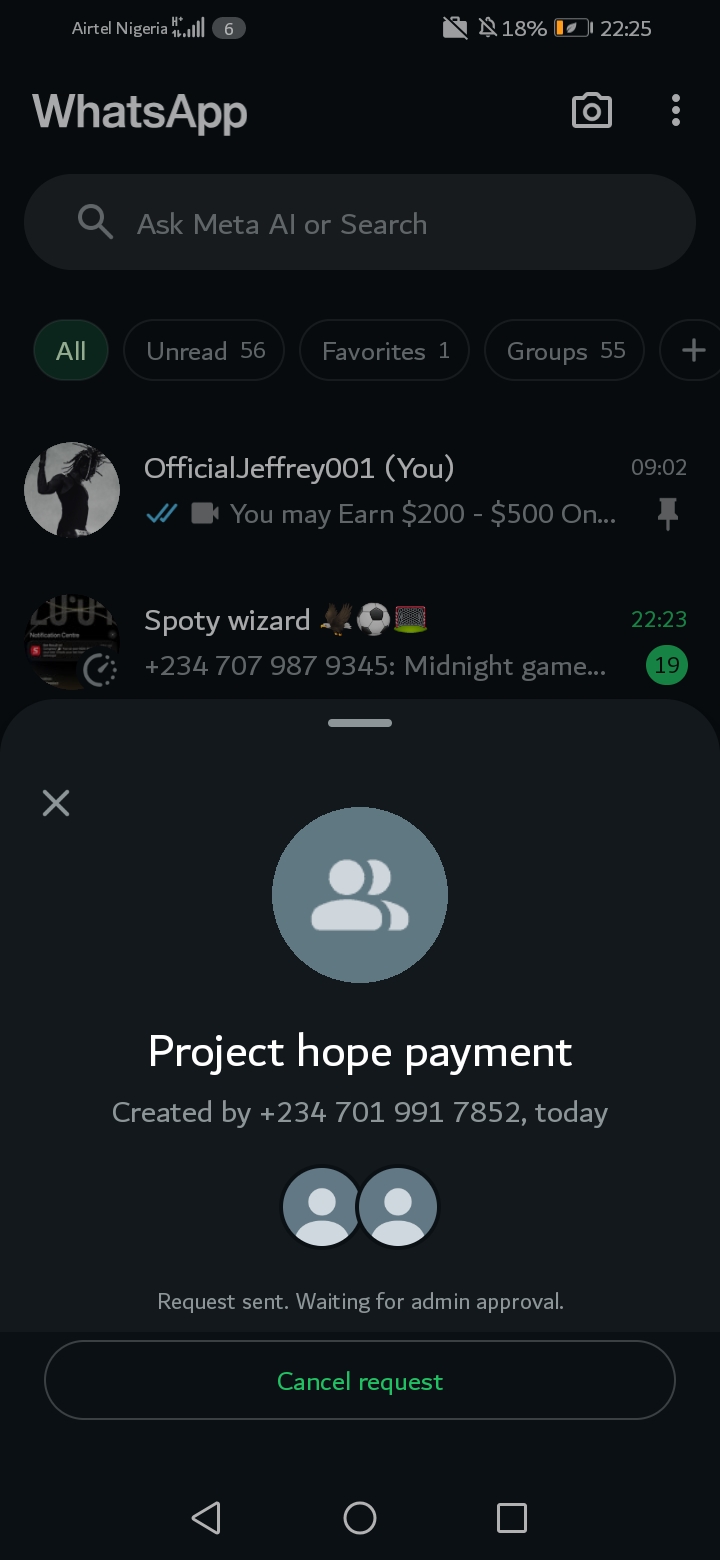
Task: Open the WhatsApp camera
Action: pos(591,111)
